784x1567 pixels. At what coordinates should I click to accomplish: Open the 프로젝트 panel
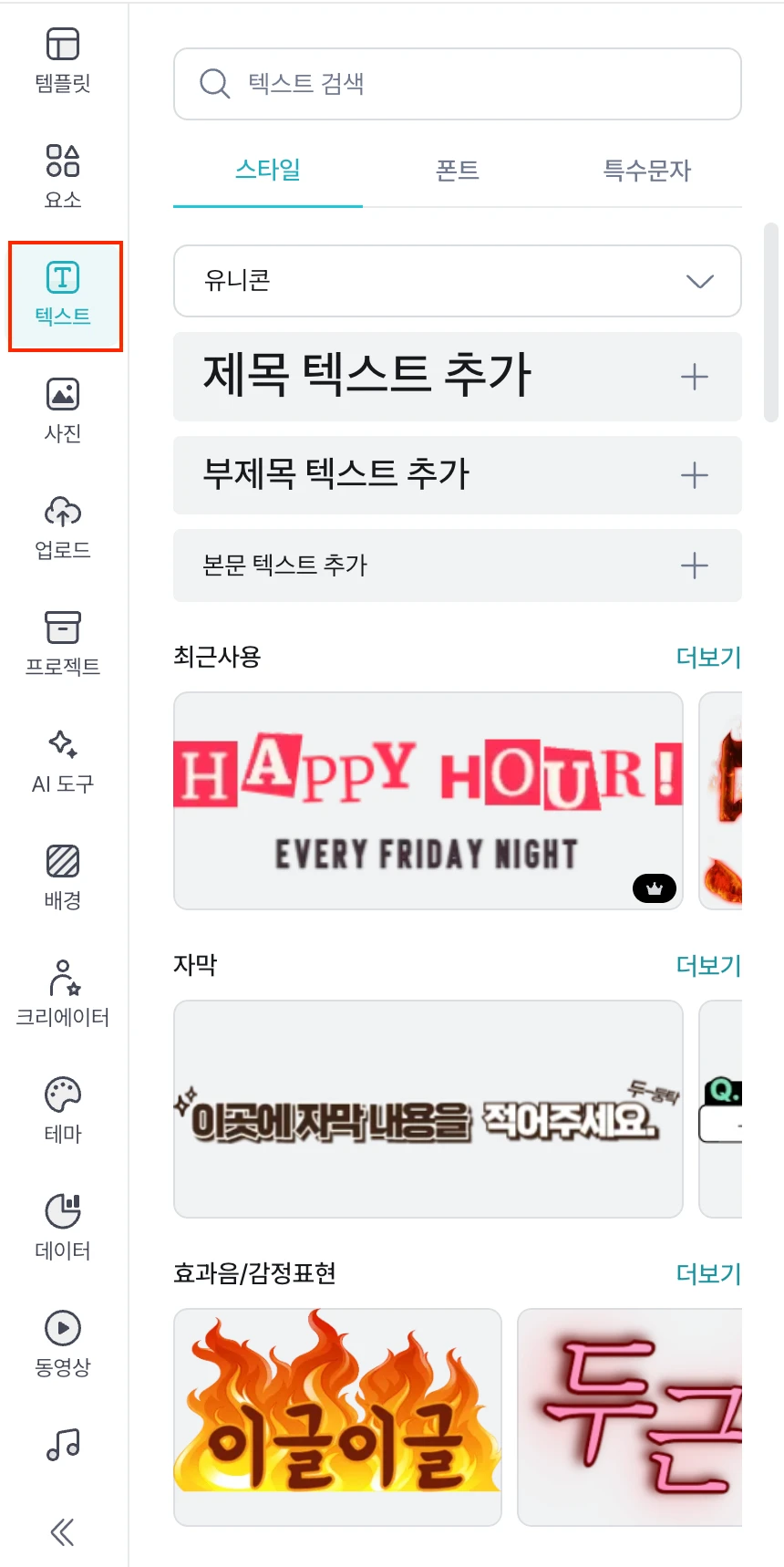tap(63, 644)
